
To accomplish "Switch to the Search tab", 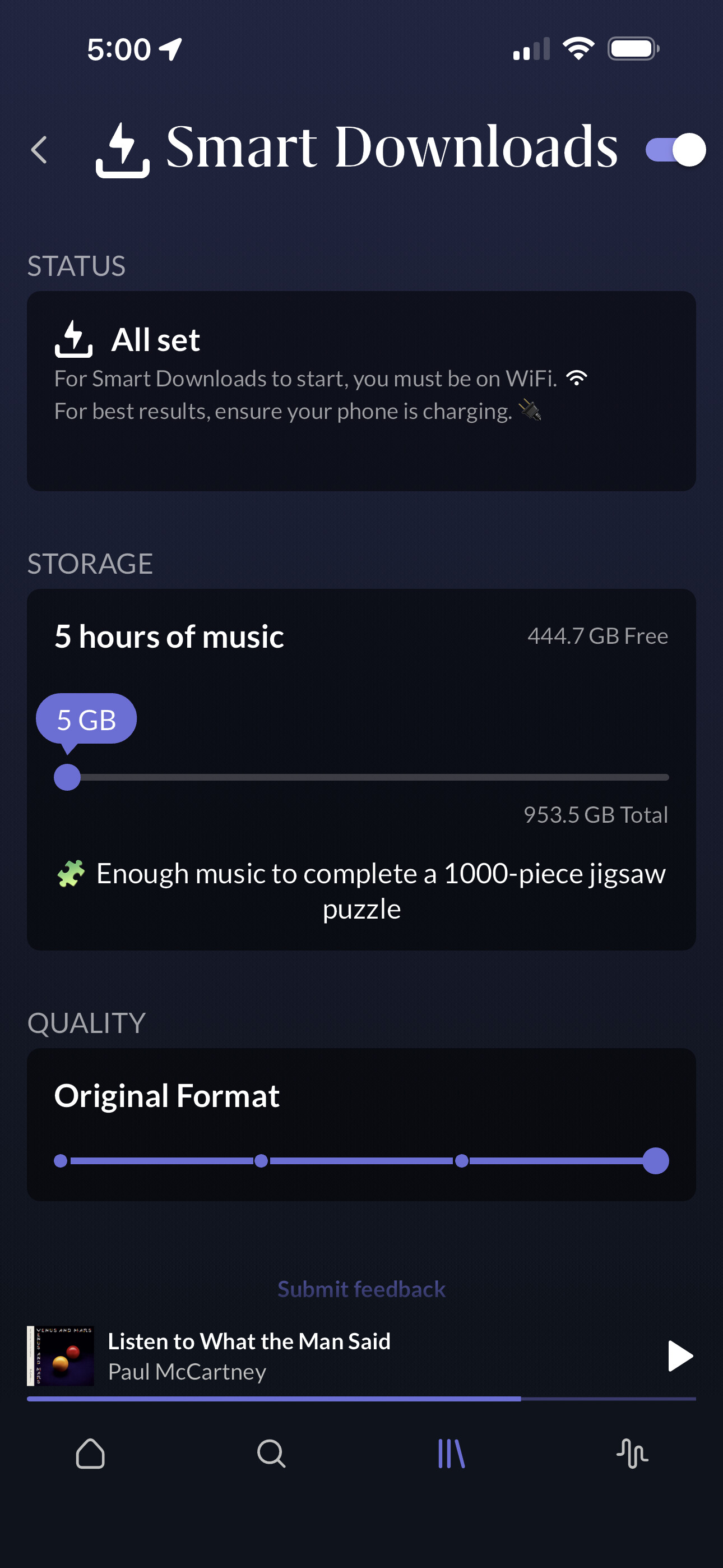I will 271,1454.
